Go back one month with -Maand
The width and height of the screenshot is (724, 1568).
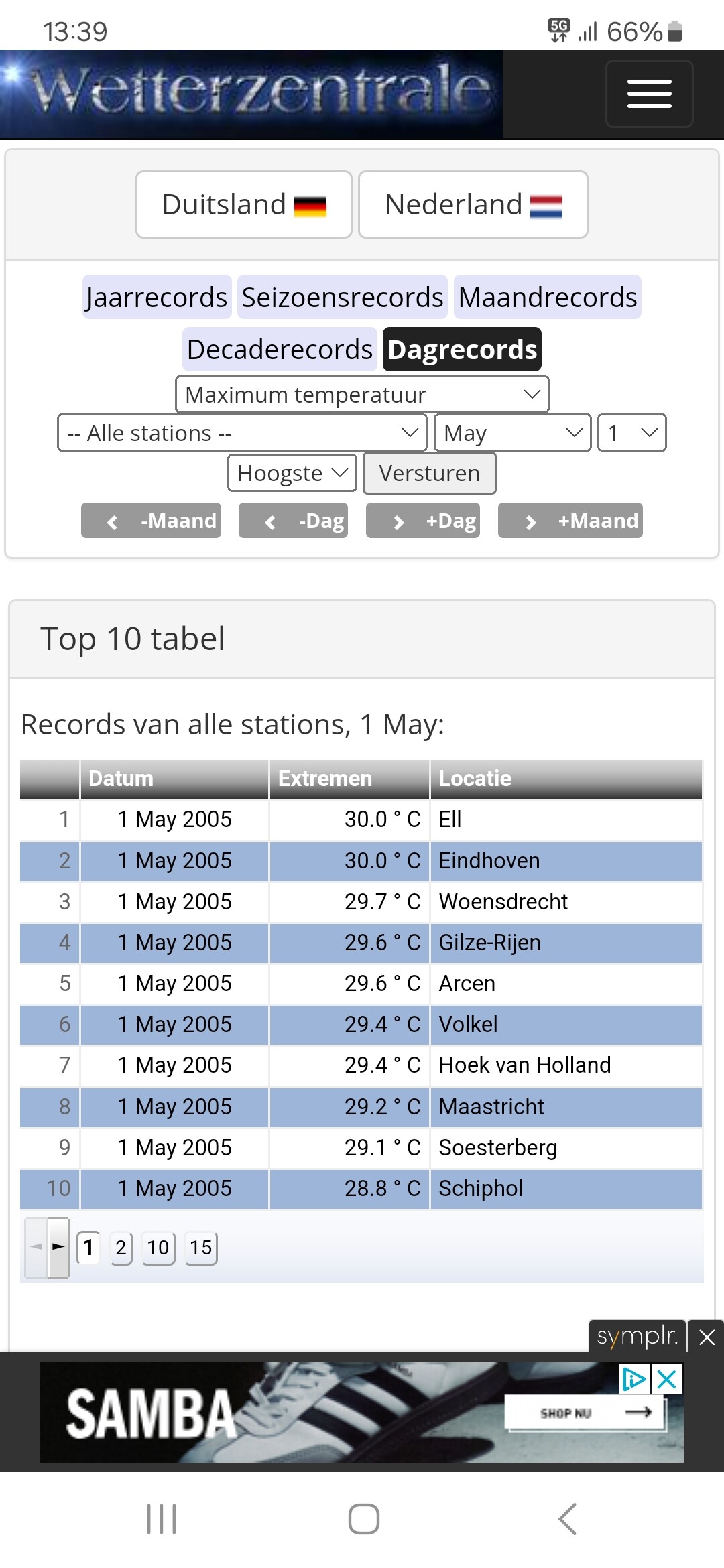152,521
